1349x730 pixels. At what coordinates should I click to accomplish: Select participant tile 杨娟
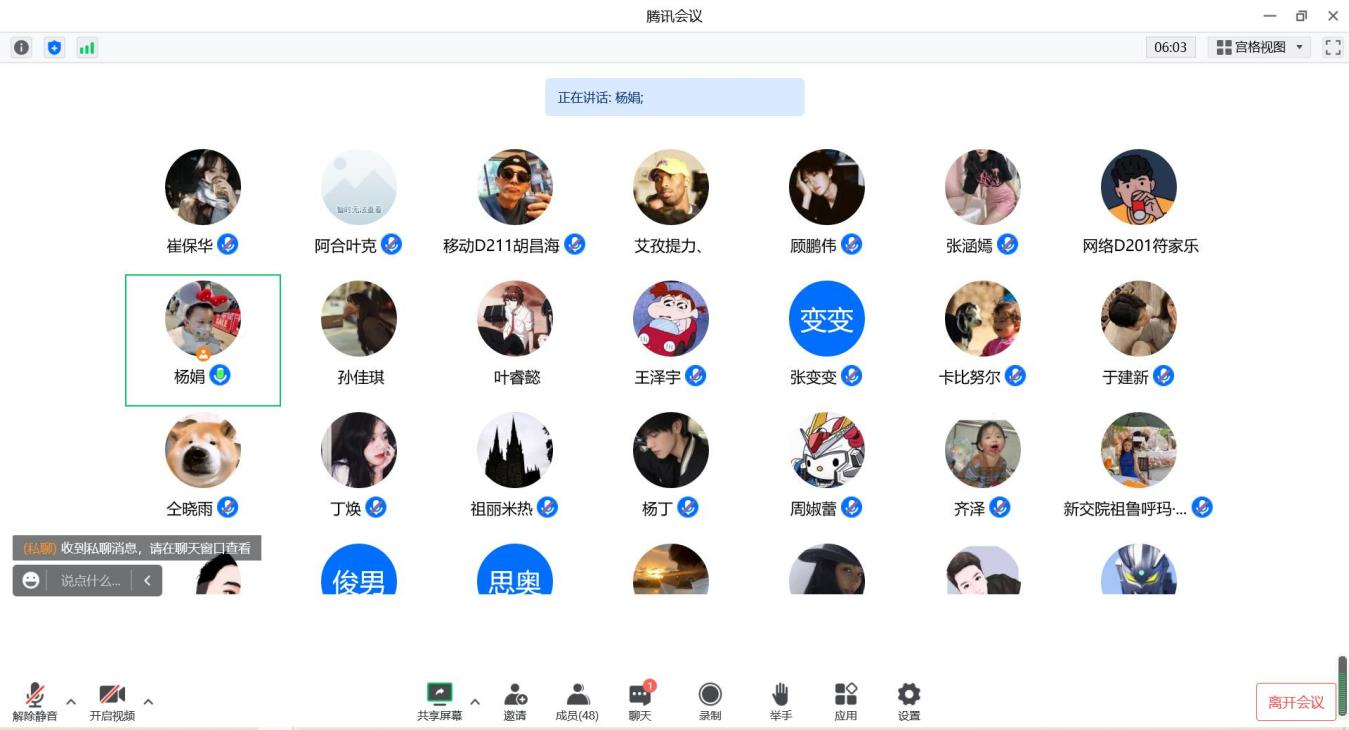point(203,340)
